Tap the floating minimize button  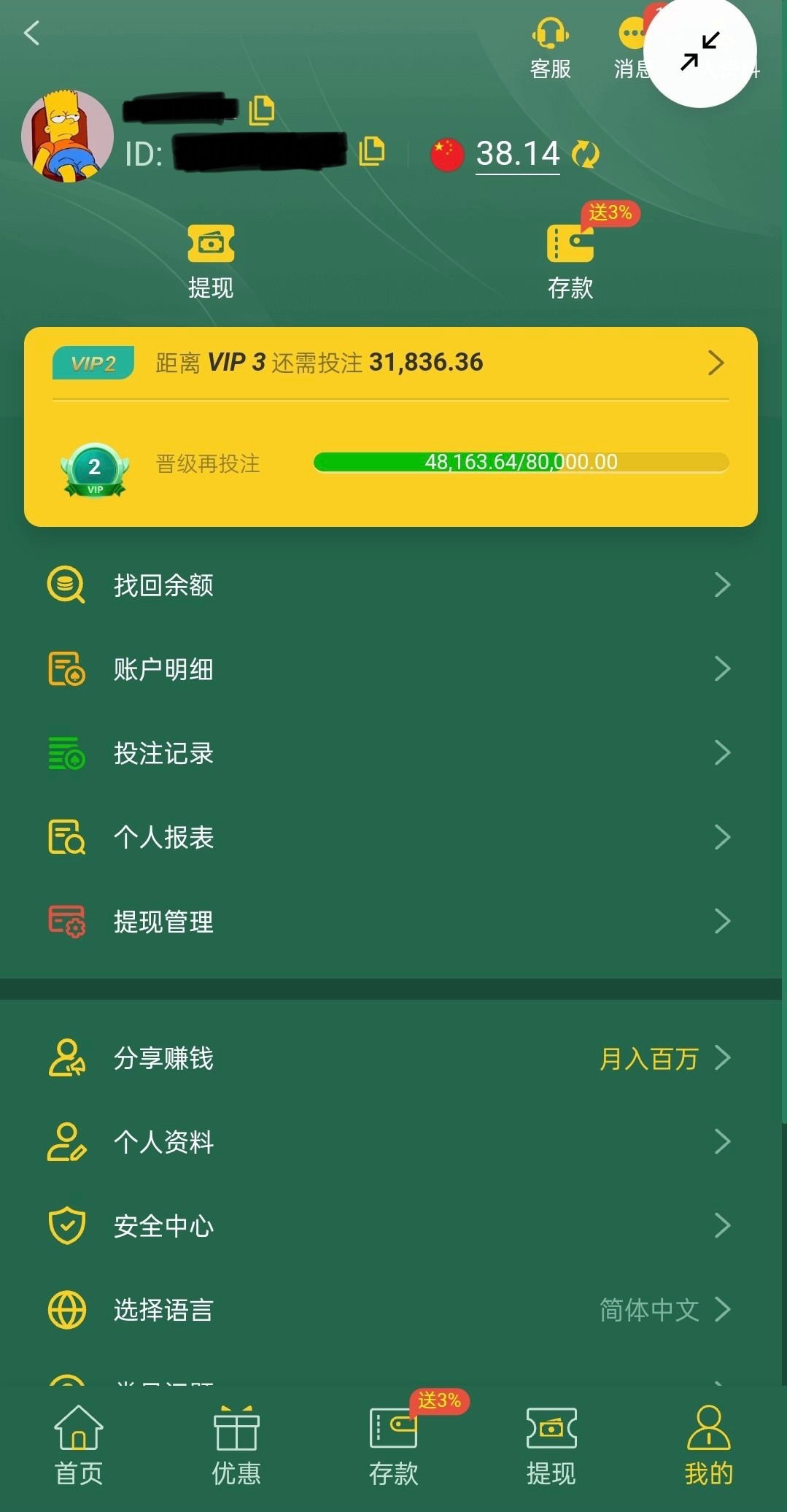point(700,51)
